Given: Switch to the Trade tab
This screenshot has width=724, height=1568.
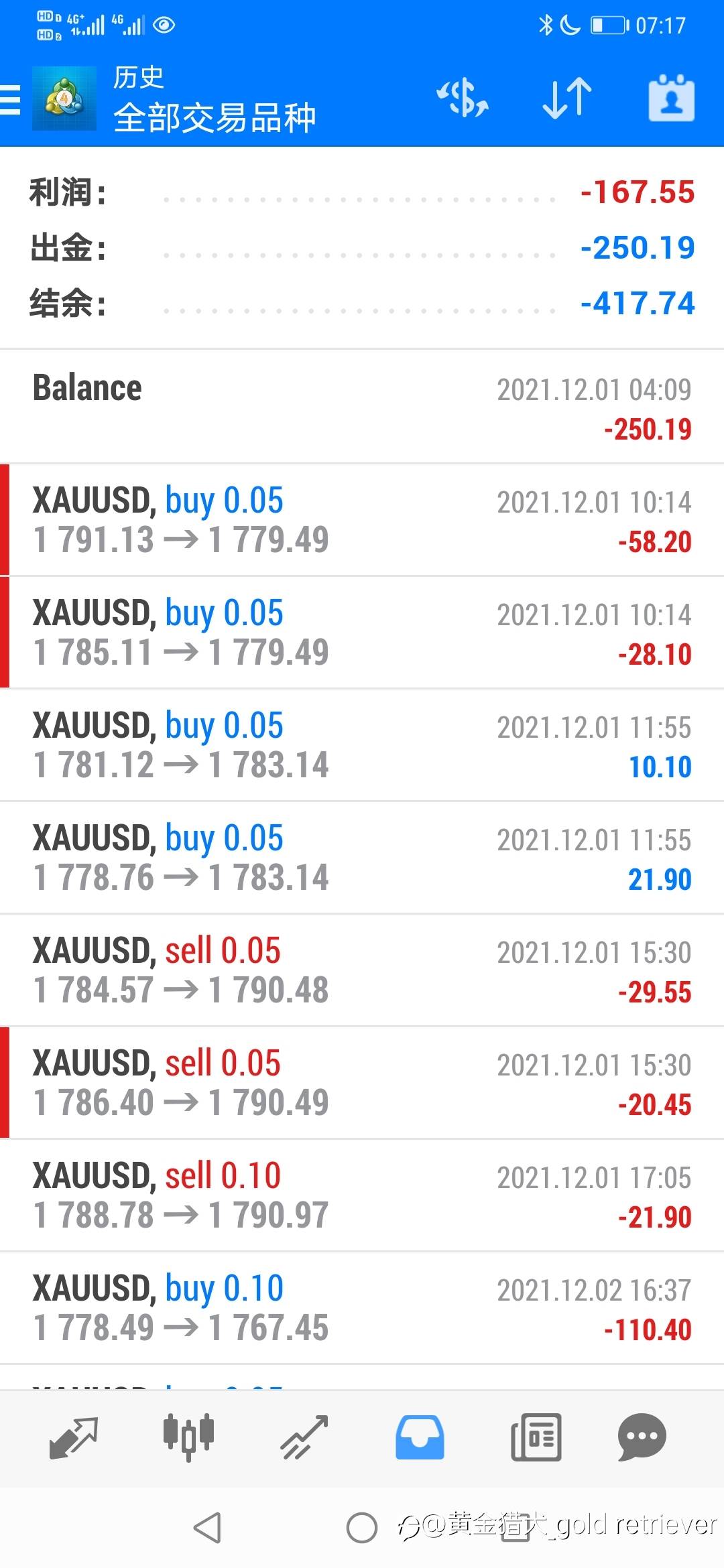Looking at the screenshot, I should pos(304,1437).
